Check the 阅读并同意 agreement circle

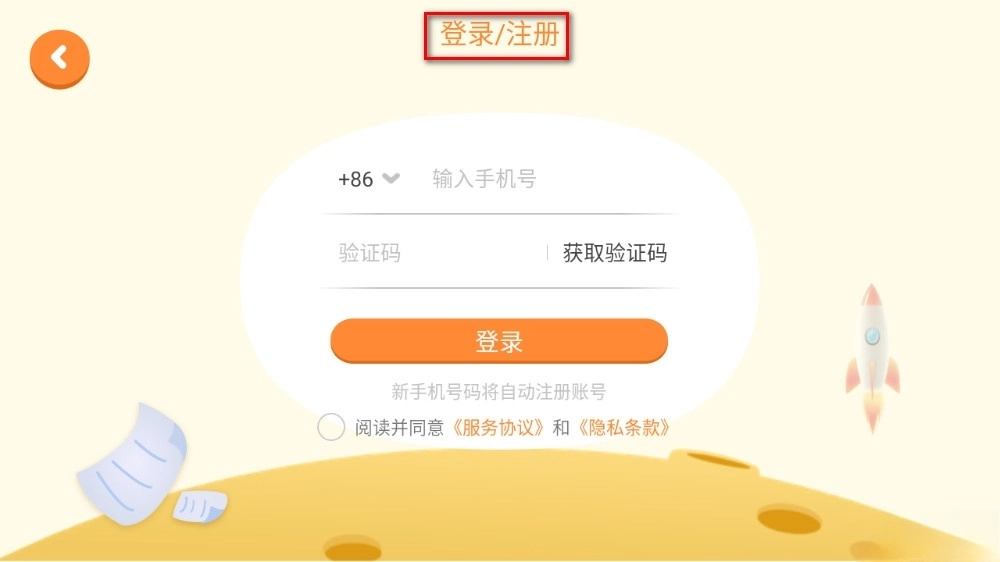coord(331,428)
